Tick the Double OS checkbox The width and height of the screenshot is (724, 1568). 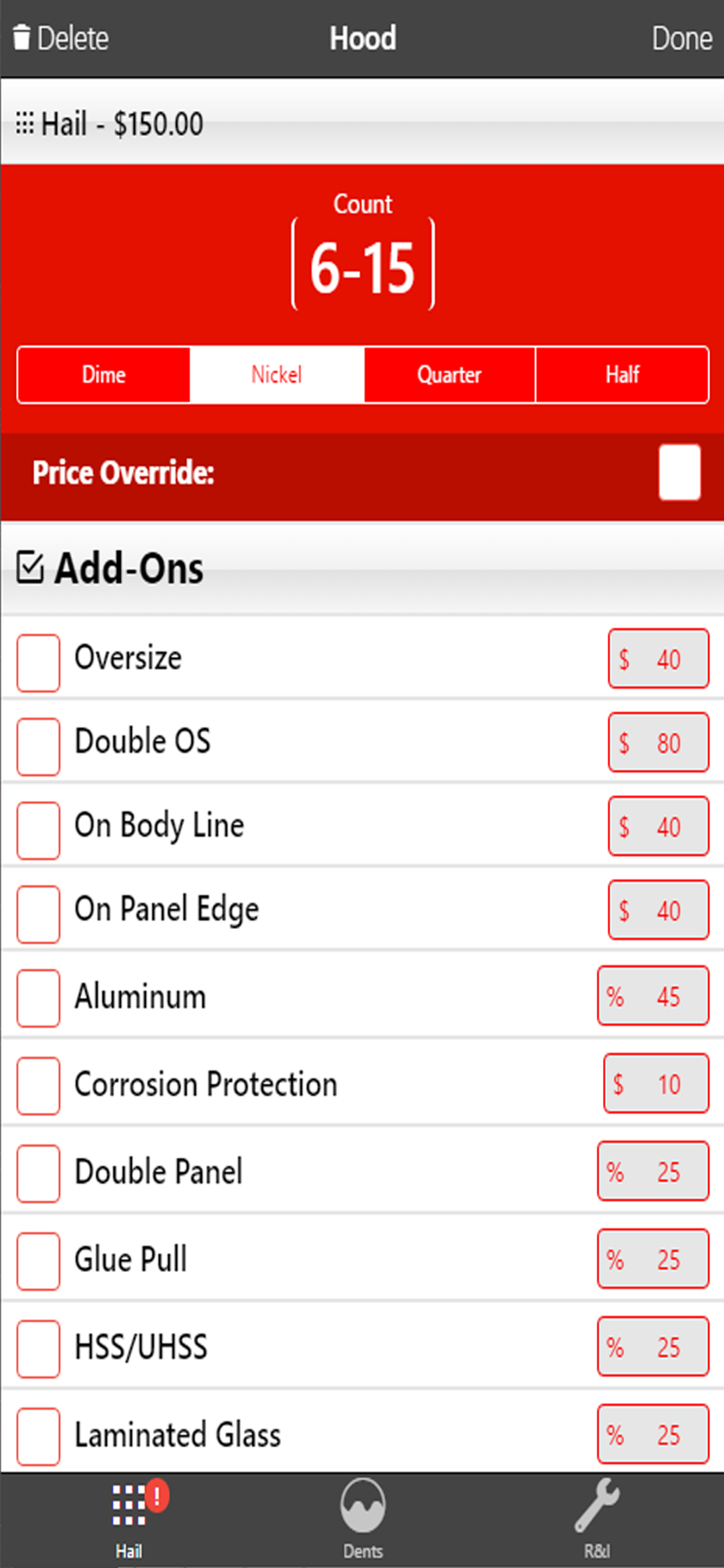tap(38, 746)
